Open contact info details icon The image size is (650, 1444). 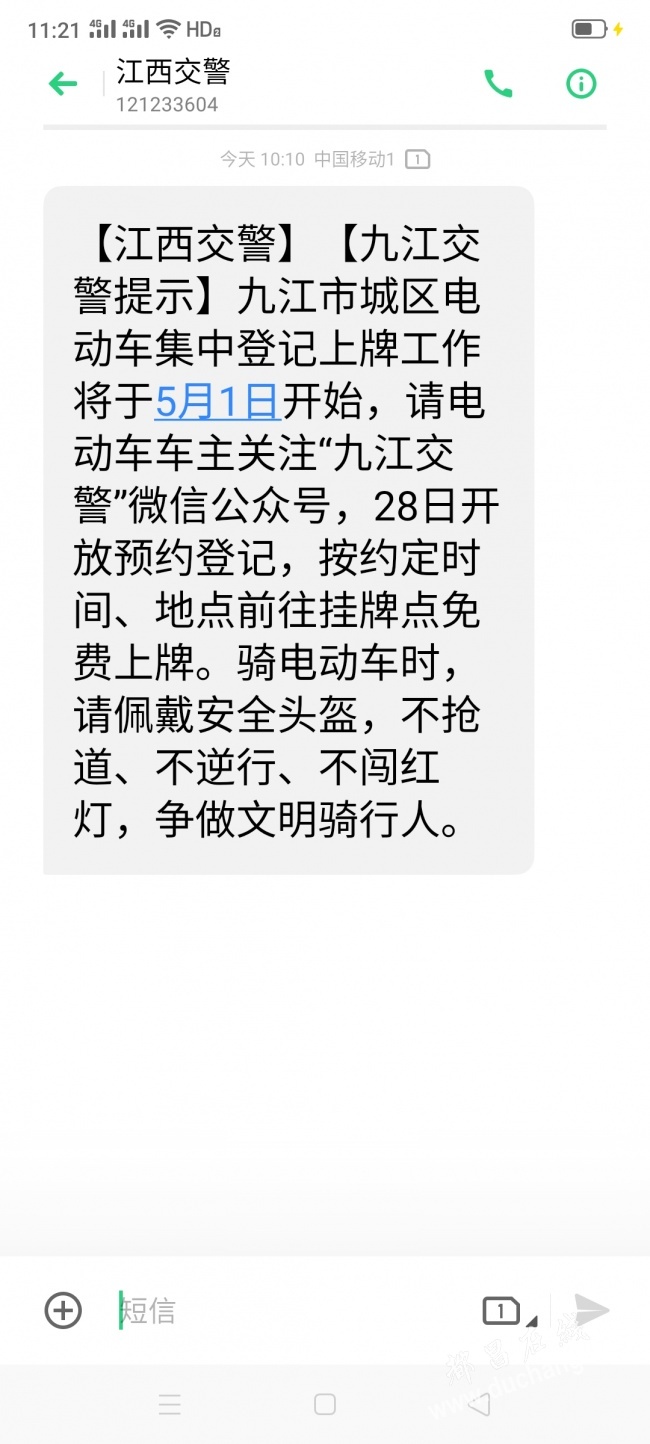coord(581,84)
